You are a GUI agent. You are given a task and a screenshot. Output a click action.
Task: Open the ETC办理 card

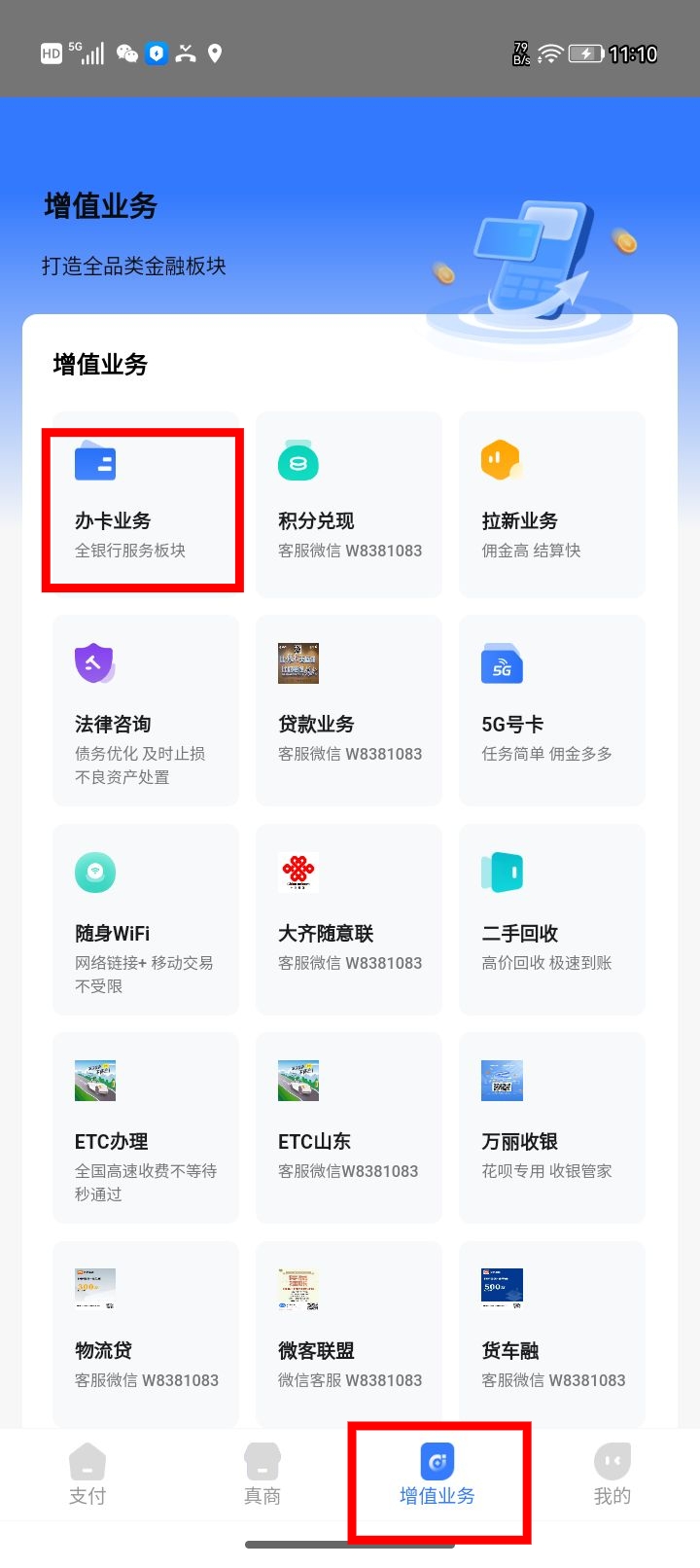pyautogui.click(x=146, y=1128)
